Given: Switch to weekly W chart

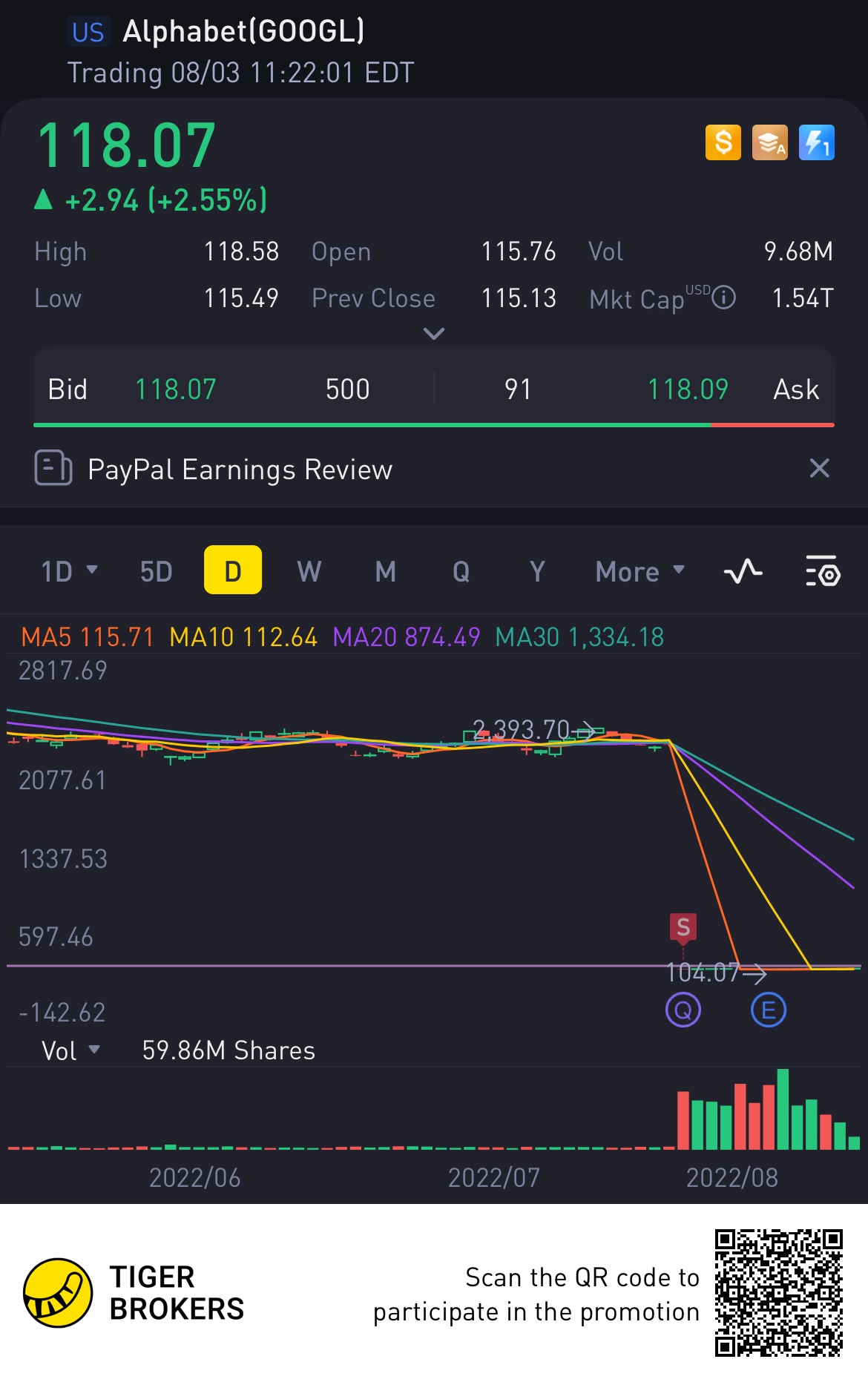Looking at the screenshot, I should pos(309,571).
